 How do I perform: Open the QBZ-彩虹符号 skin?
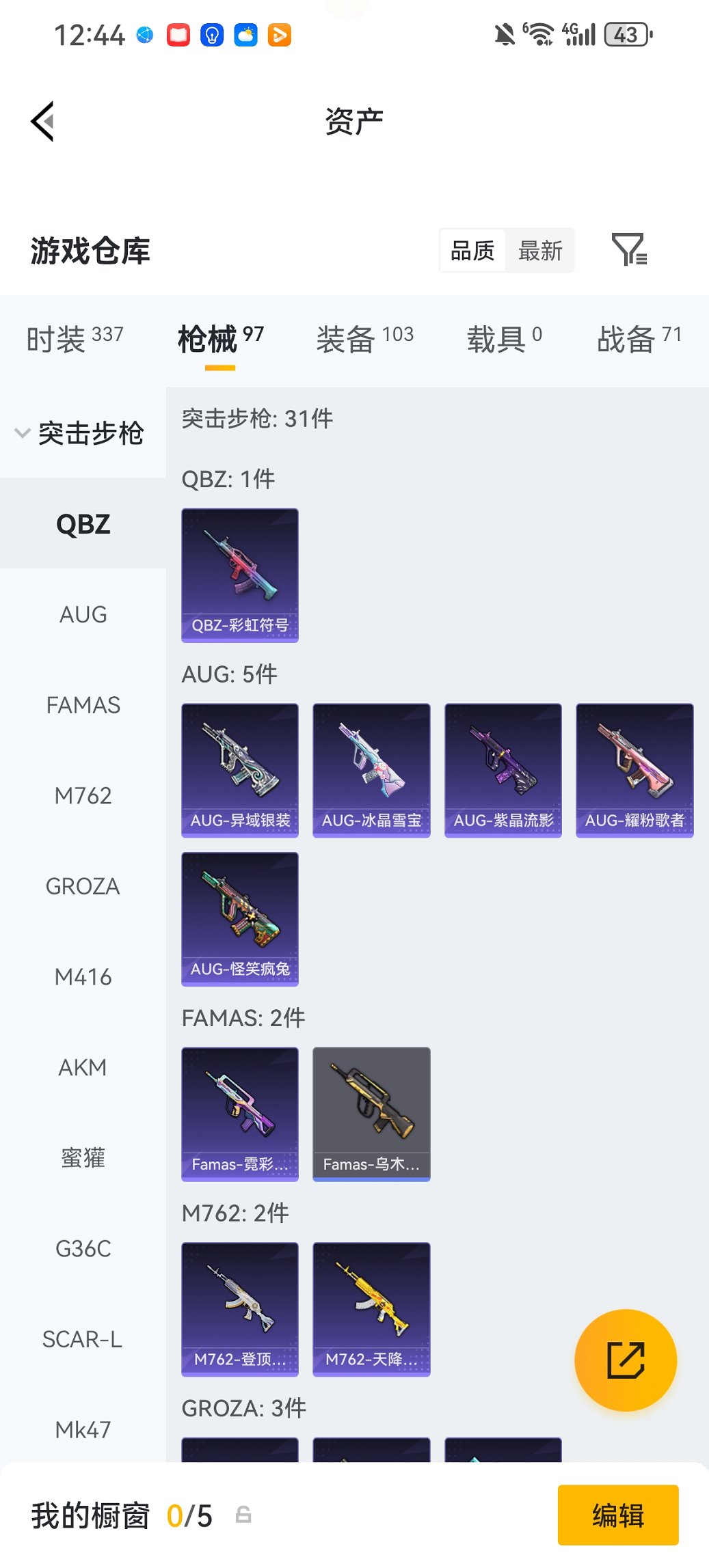(240, 575)
